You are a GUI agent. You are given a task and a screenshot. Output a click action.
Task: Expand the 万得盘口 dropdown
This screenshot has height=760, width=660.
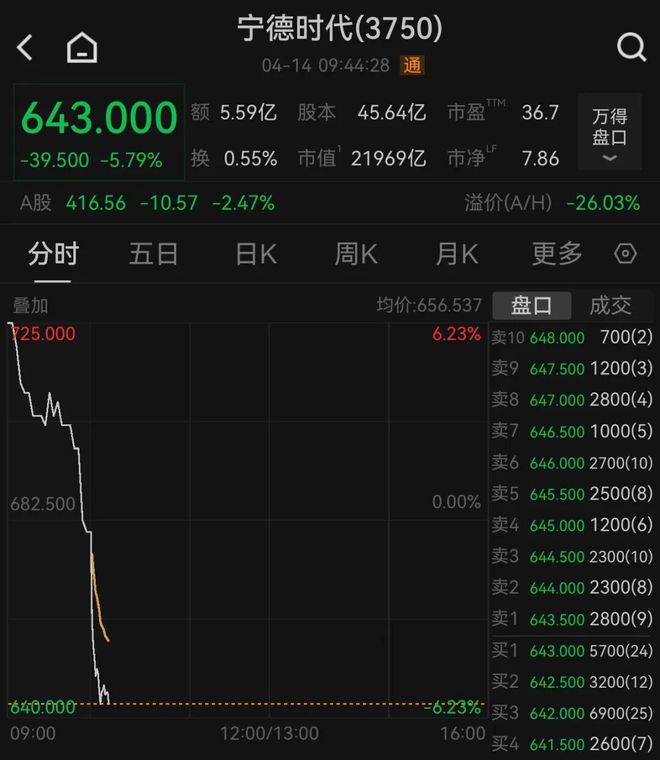click(x=610, y=137)
